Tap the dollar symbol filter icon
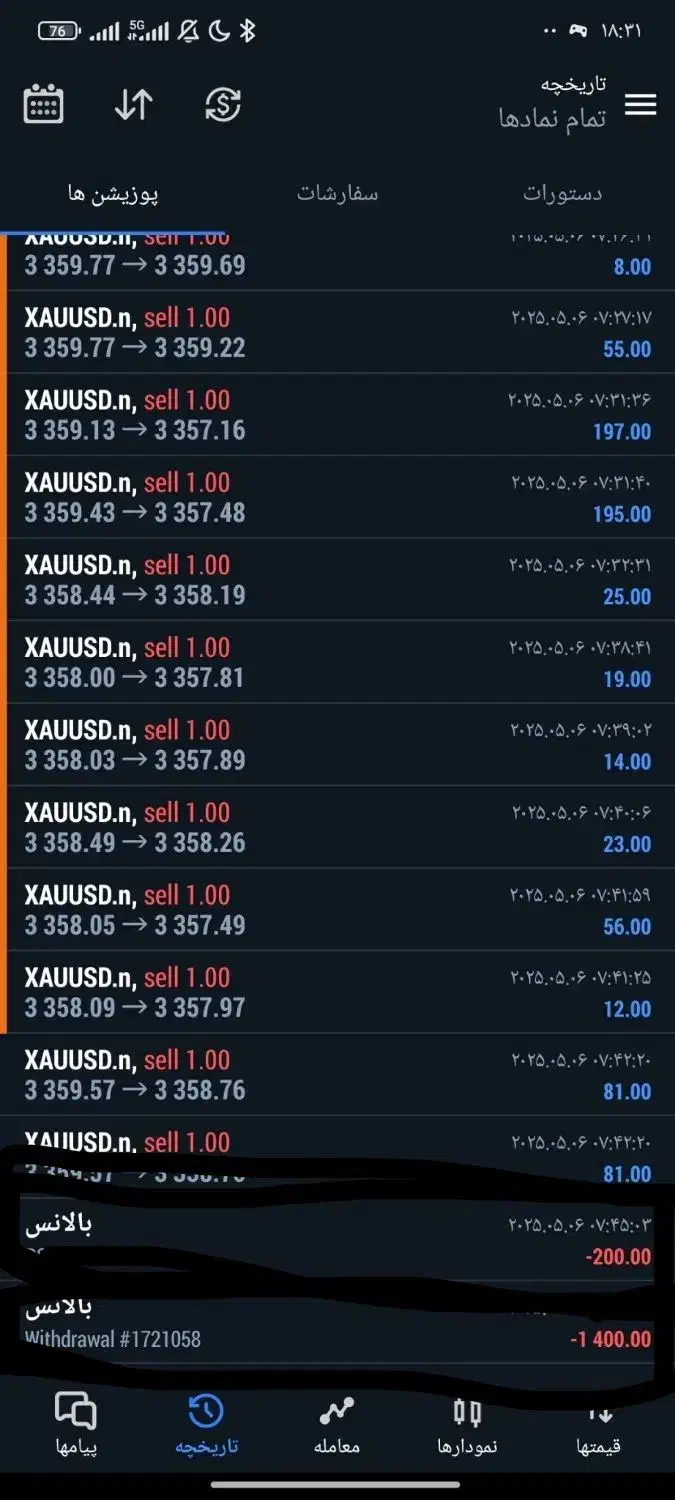This screenshot has width=675, height=1500. pyautogui.click(x=222, y=105)
